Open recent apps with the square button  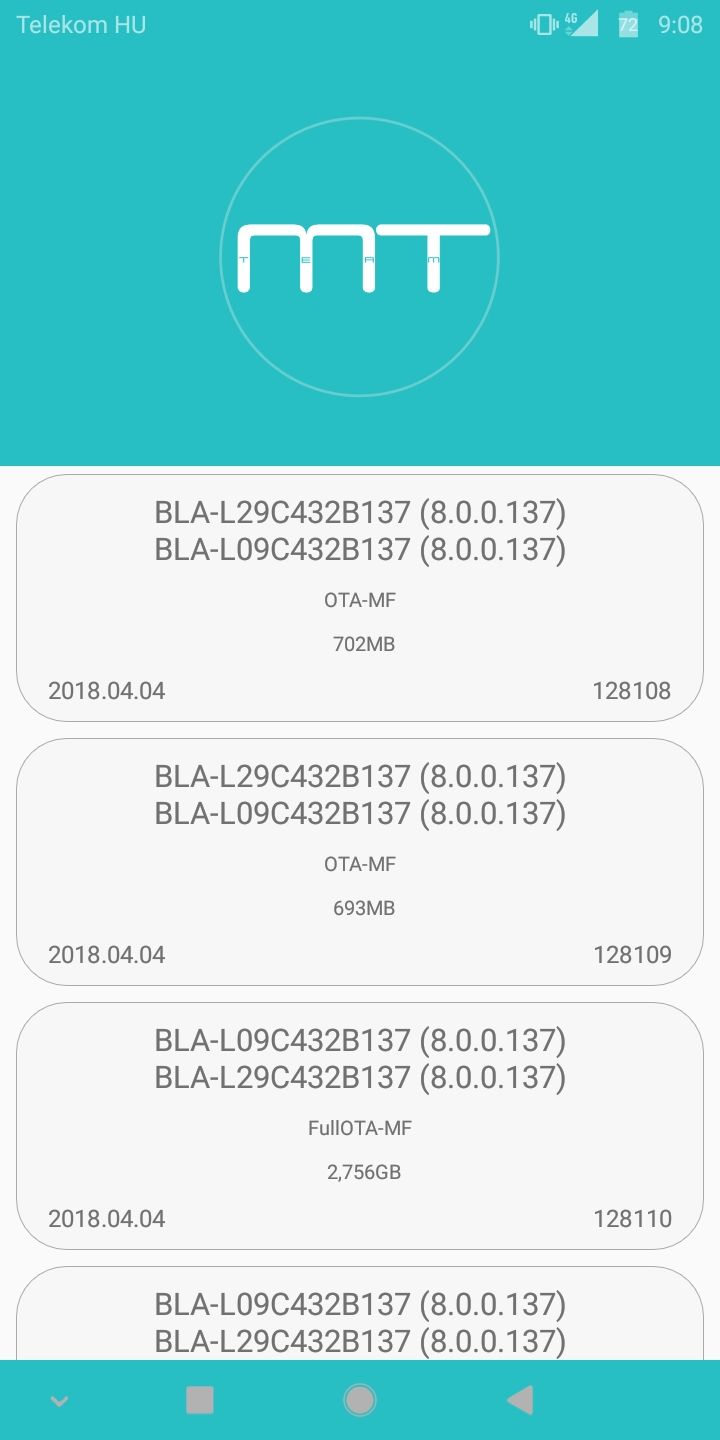(200, 1400)
